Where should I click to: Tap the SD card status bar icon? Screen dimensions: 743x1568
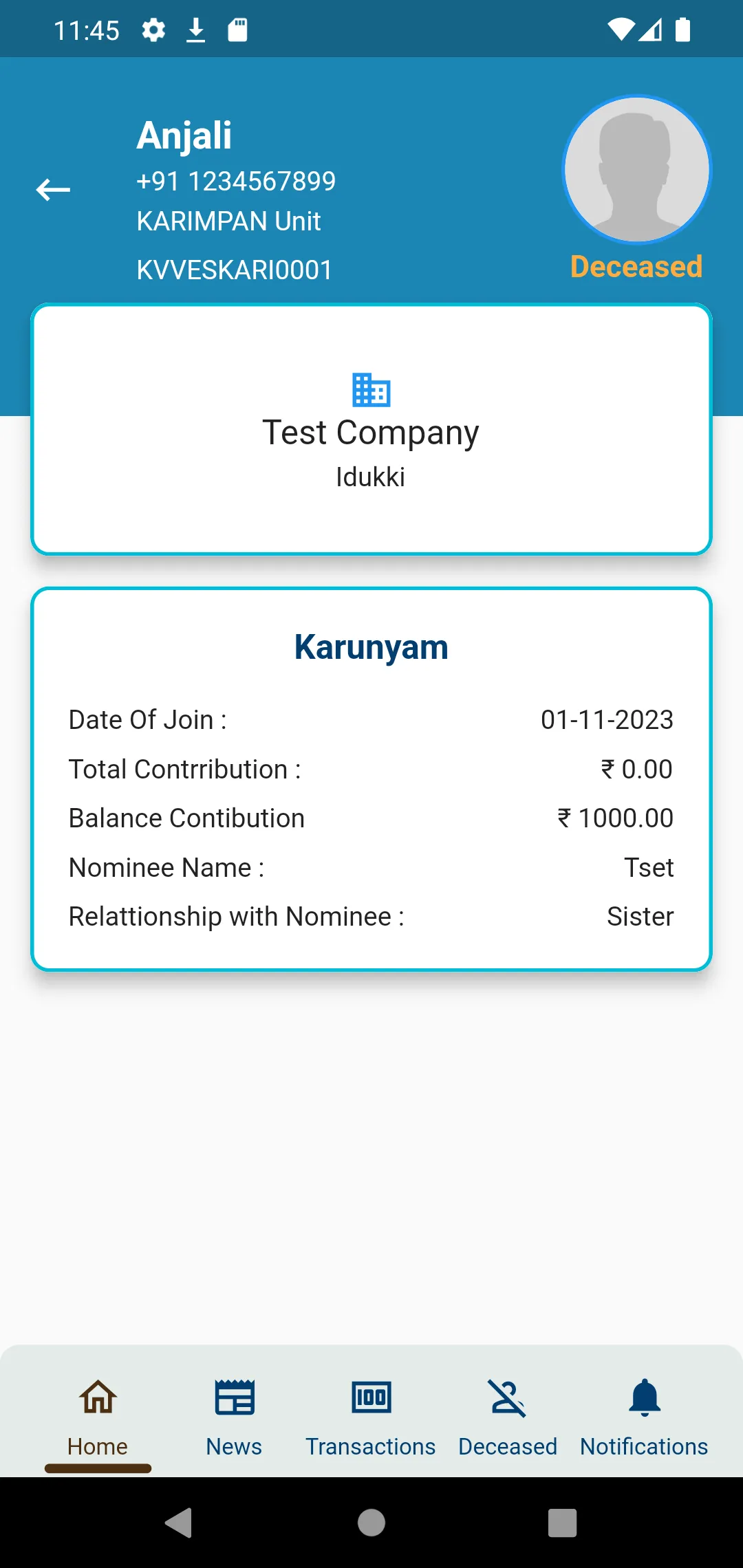pos(238,28)
